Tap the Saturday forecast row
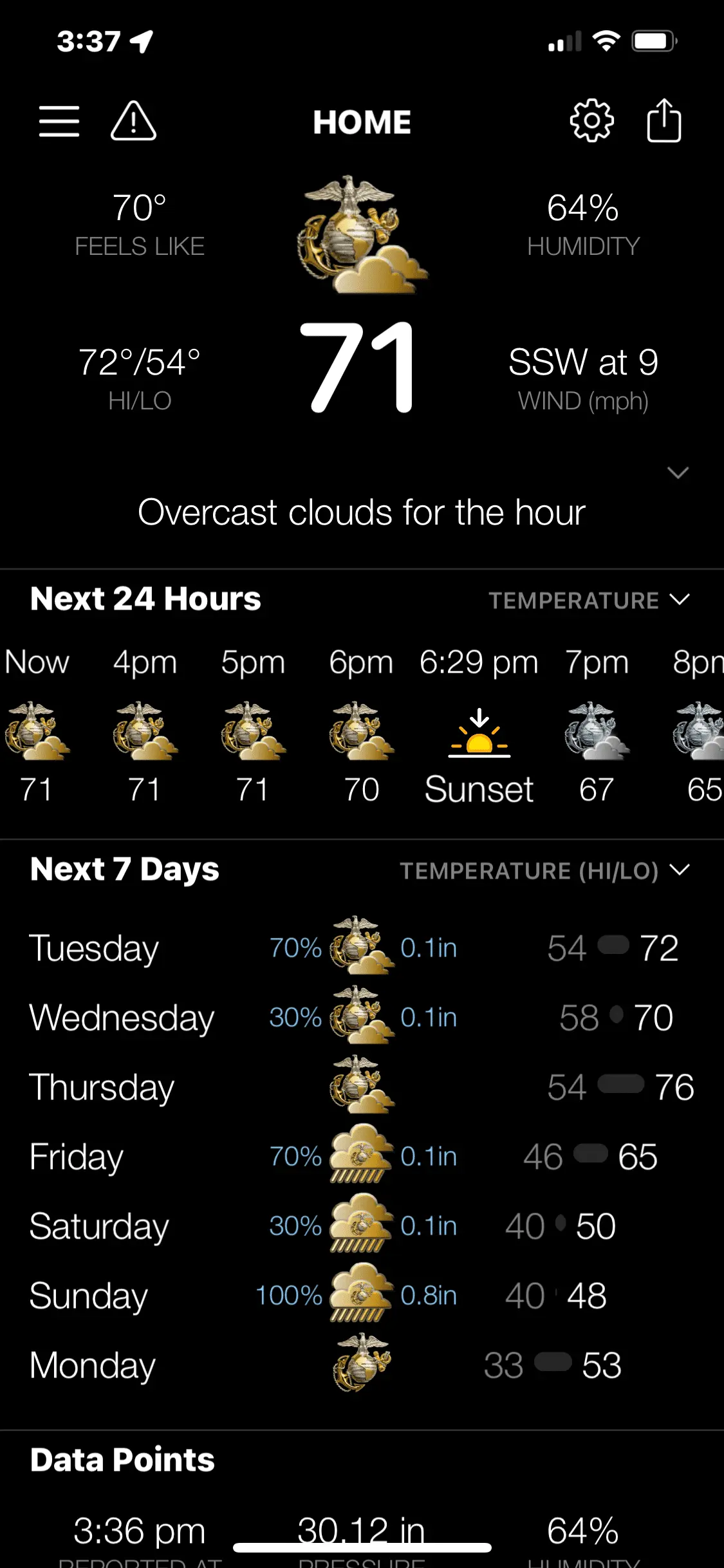Viewport: 724px width, 1568px height. click(x=360, y=1226)
